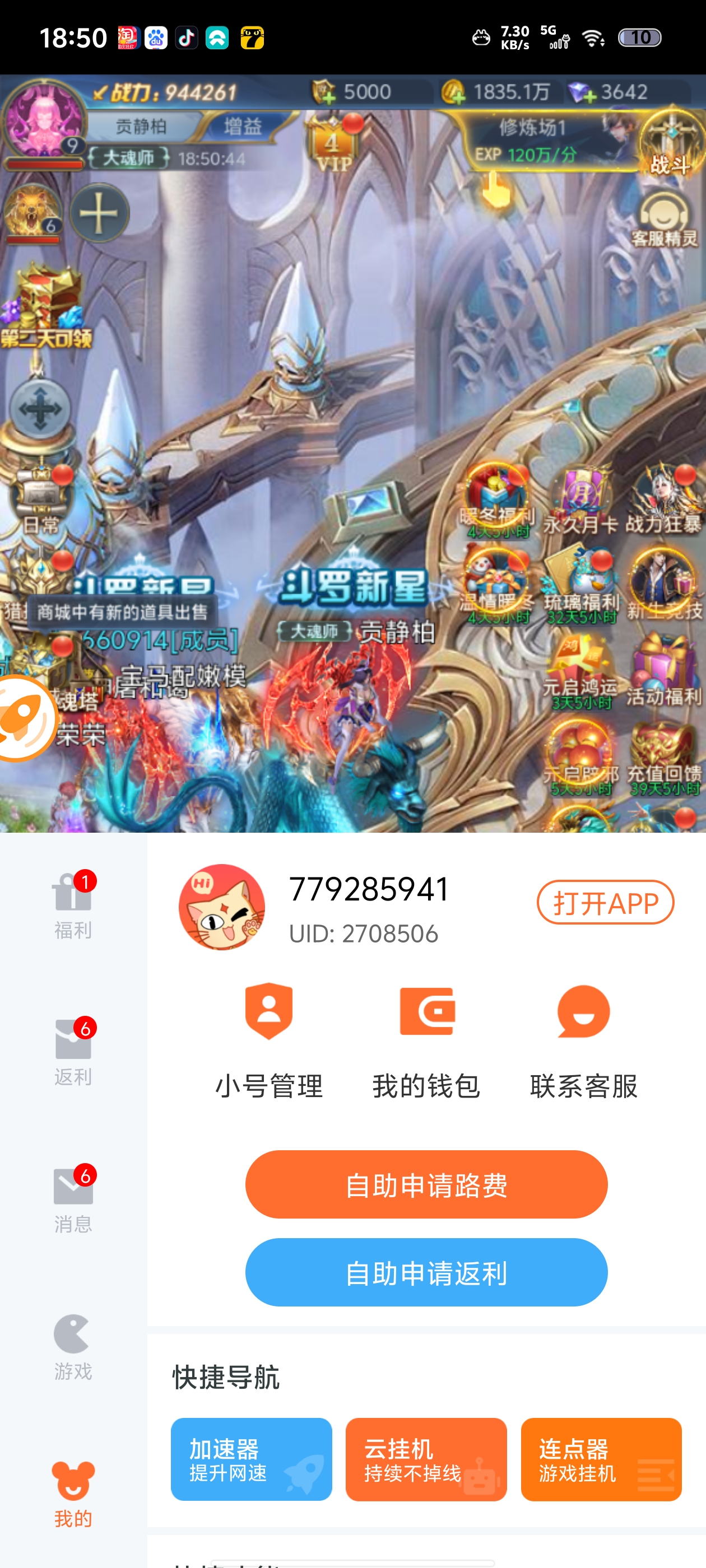Tap 自助申请路费
This screenshot has width=706, height=1568.
coord(426,1184)
